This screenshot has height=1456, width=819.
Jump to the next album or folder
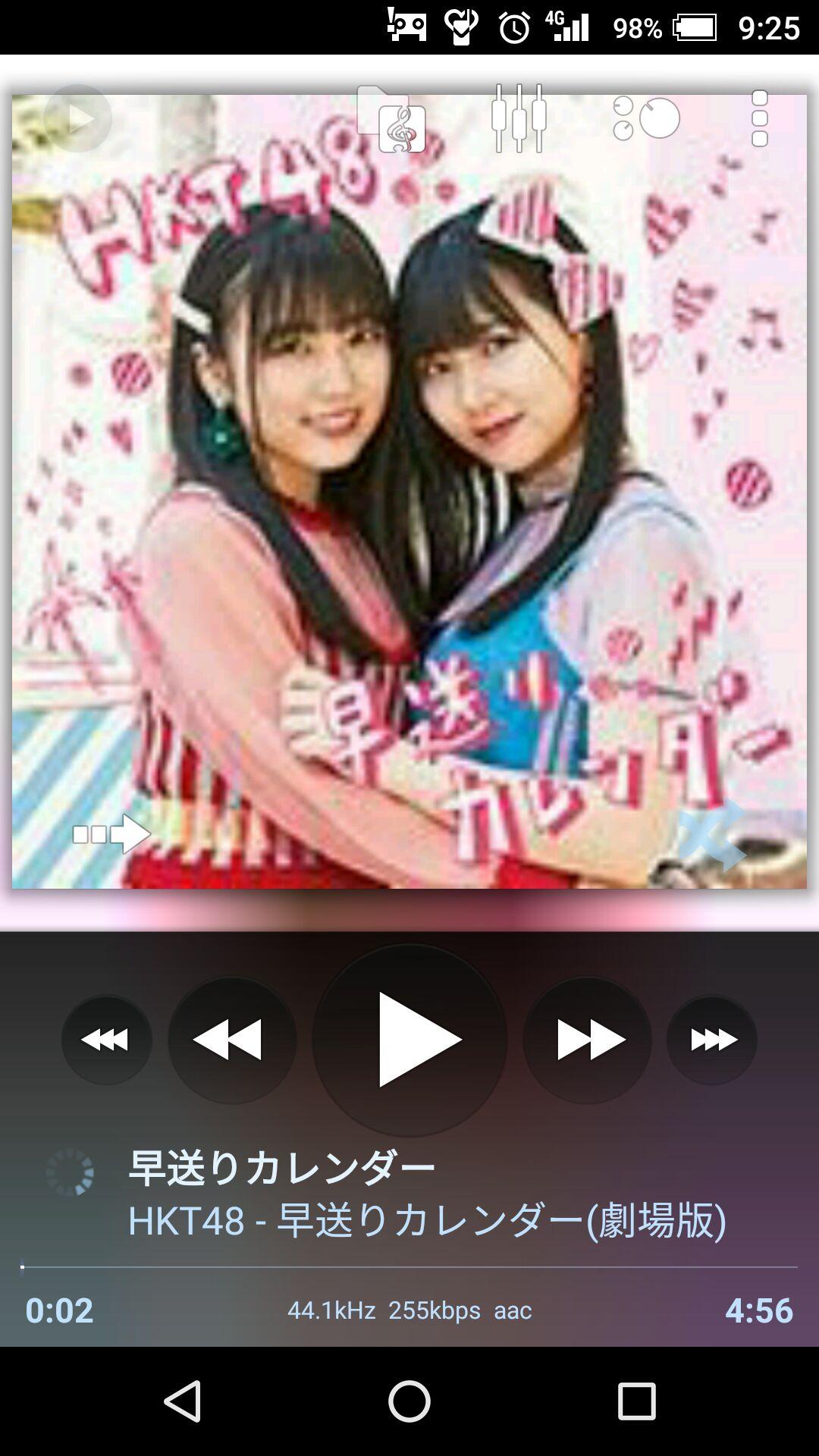pyautogui.click(x=711, y=1039)
